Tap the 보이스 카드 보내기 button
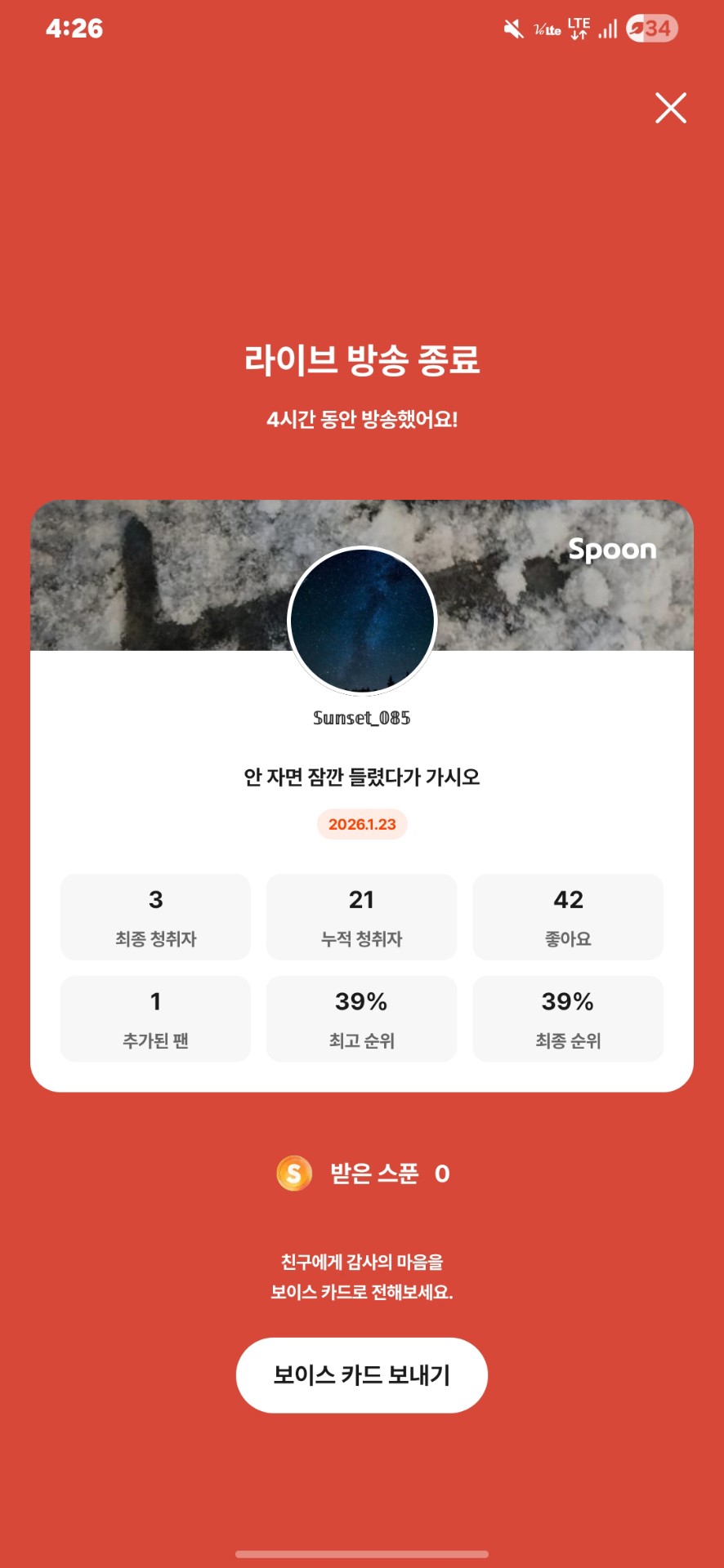 [x=361, y=1375]
